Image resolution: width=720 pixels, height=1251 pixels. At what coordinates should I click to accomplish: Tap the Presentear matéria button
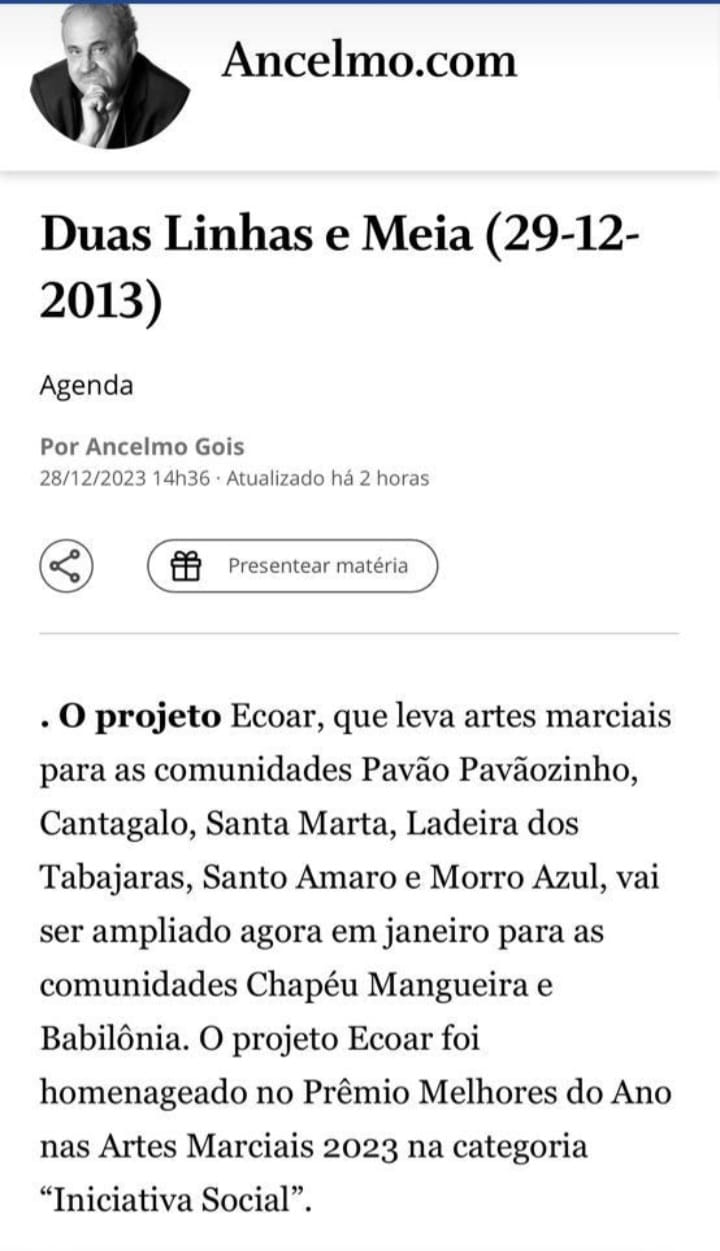tap(292, 566)
